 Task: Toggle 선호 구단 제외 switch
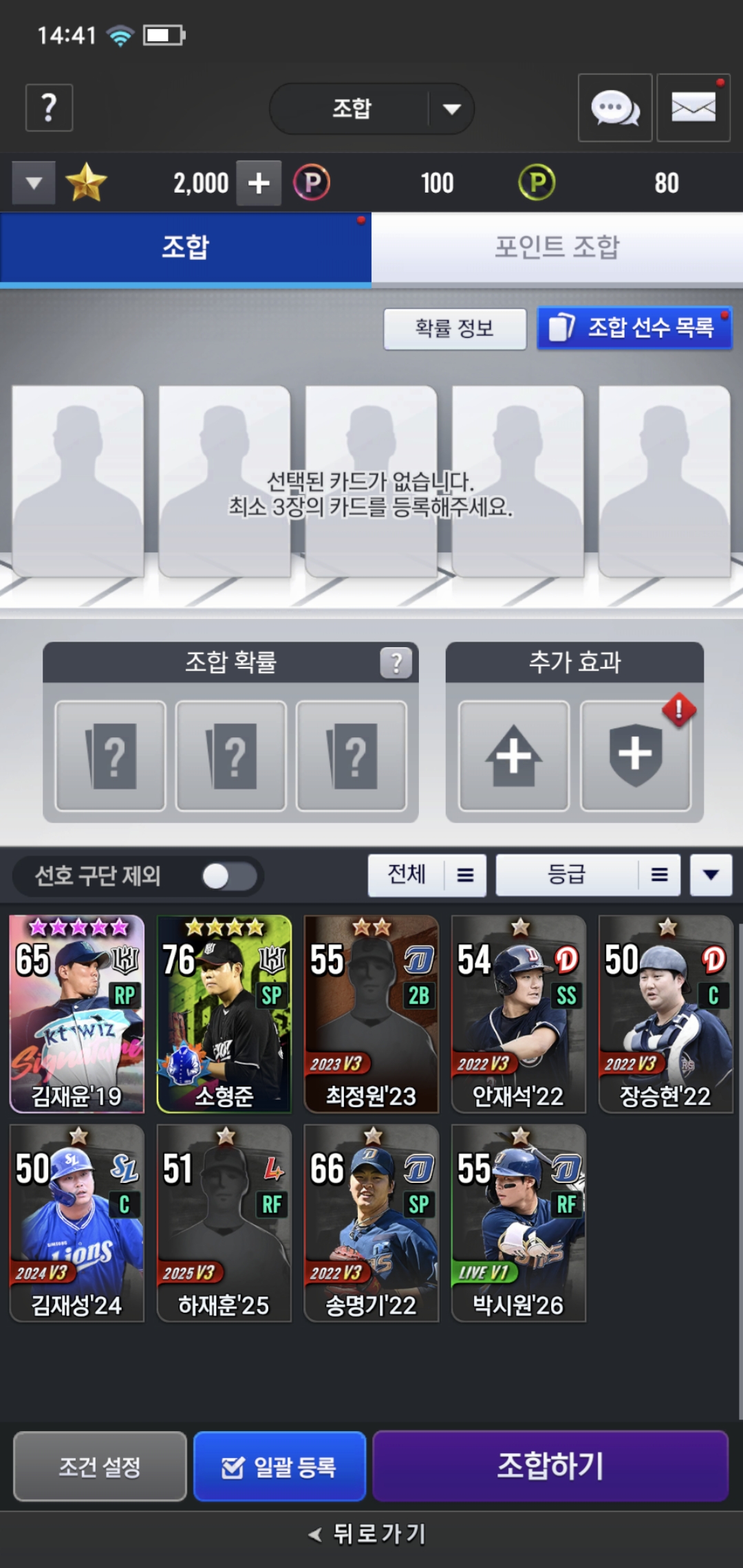tap(229, 876)
